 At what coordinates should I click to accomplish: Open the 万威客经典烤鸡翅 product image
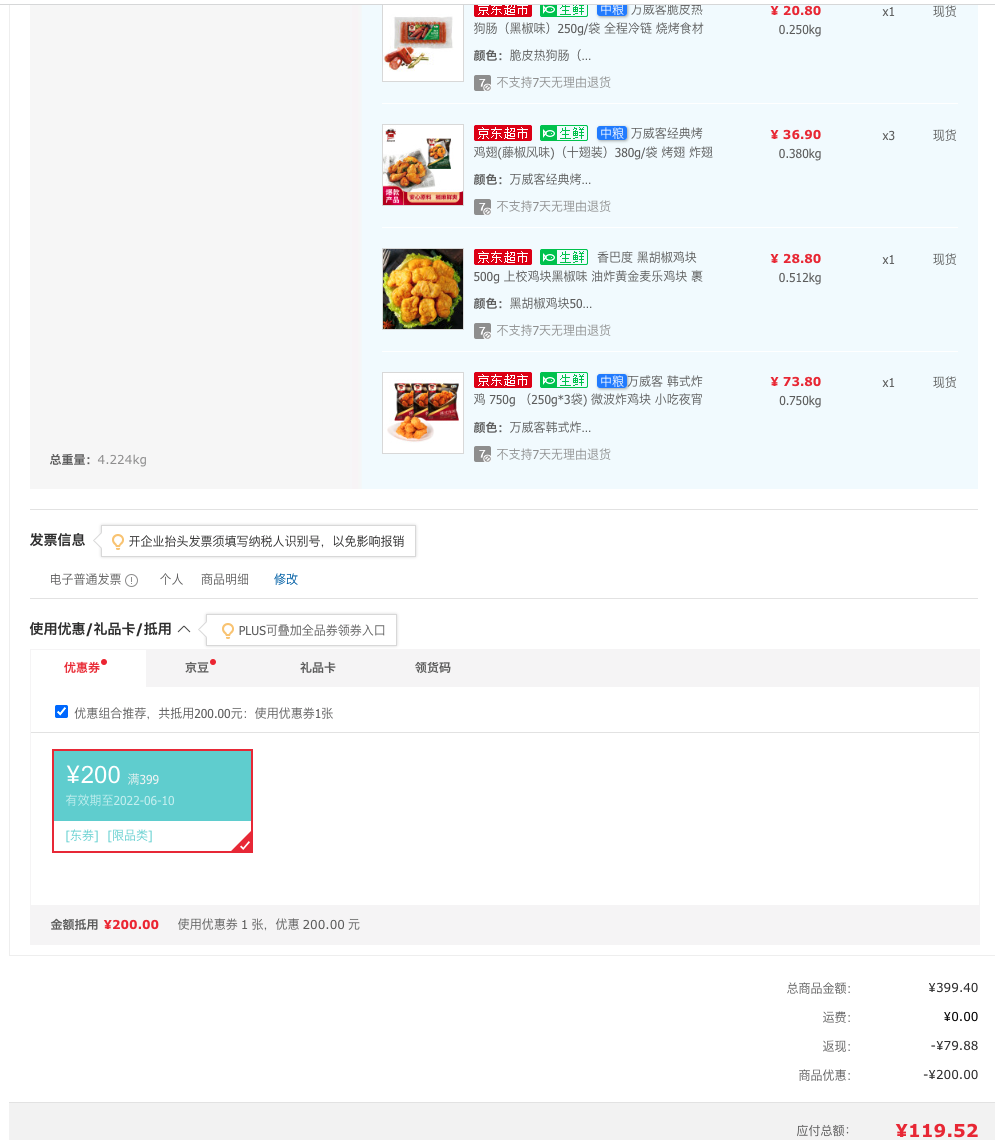(x=423, y=165)
